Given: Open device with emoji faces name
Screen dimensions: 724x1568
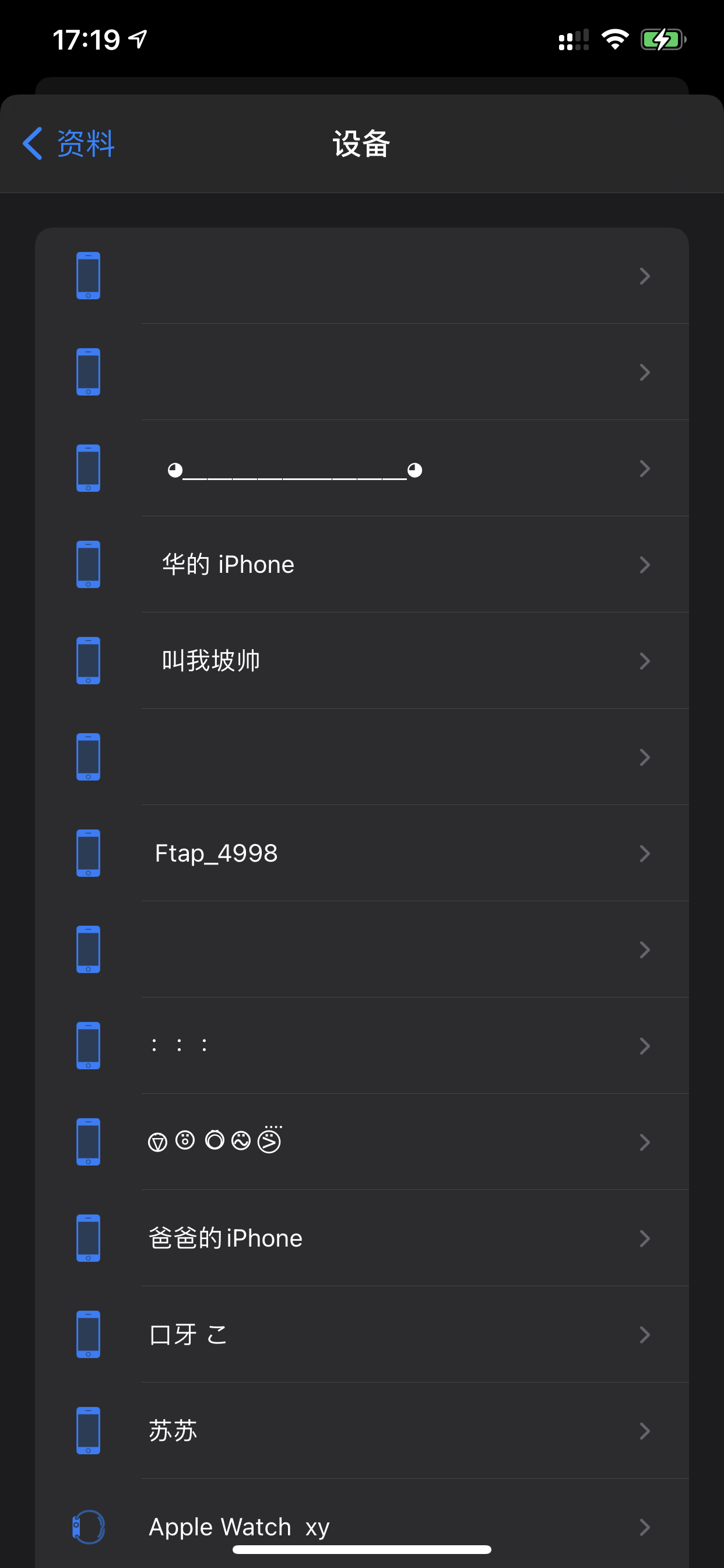Looking at the screenshot, I should pyautogui.click(x=361, y=1142).
